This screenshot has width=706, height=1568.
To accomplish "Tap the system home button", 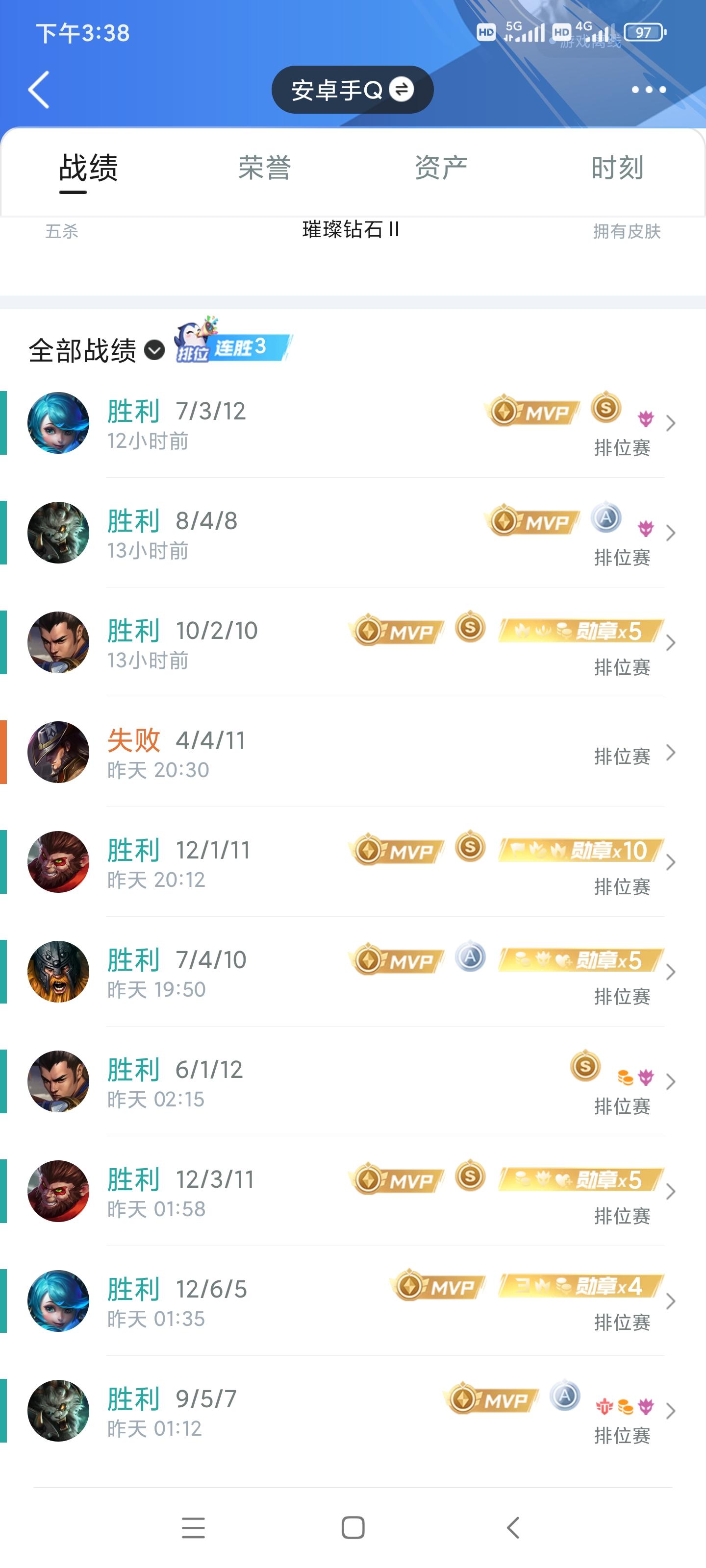I will (353, 1528).
